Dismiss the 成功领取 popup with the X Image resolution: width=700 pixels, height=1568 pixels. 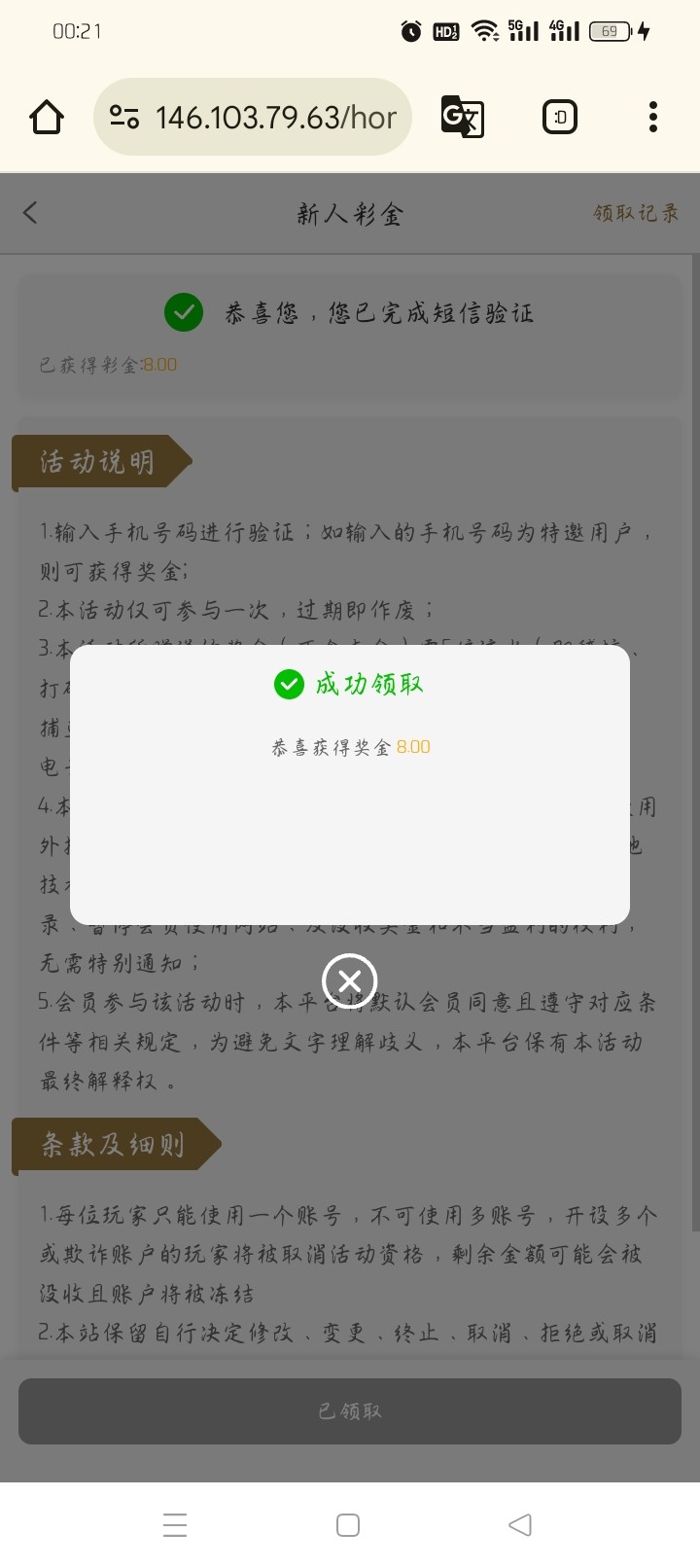click(350, 980)
